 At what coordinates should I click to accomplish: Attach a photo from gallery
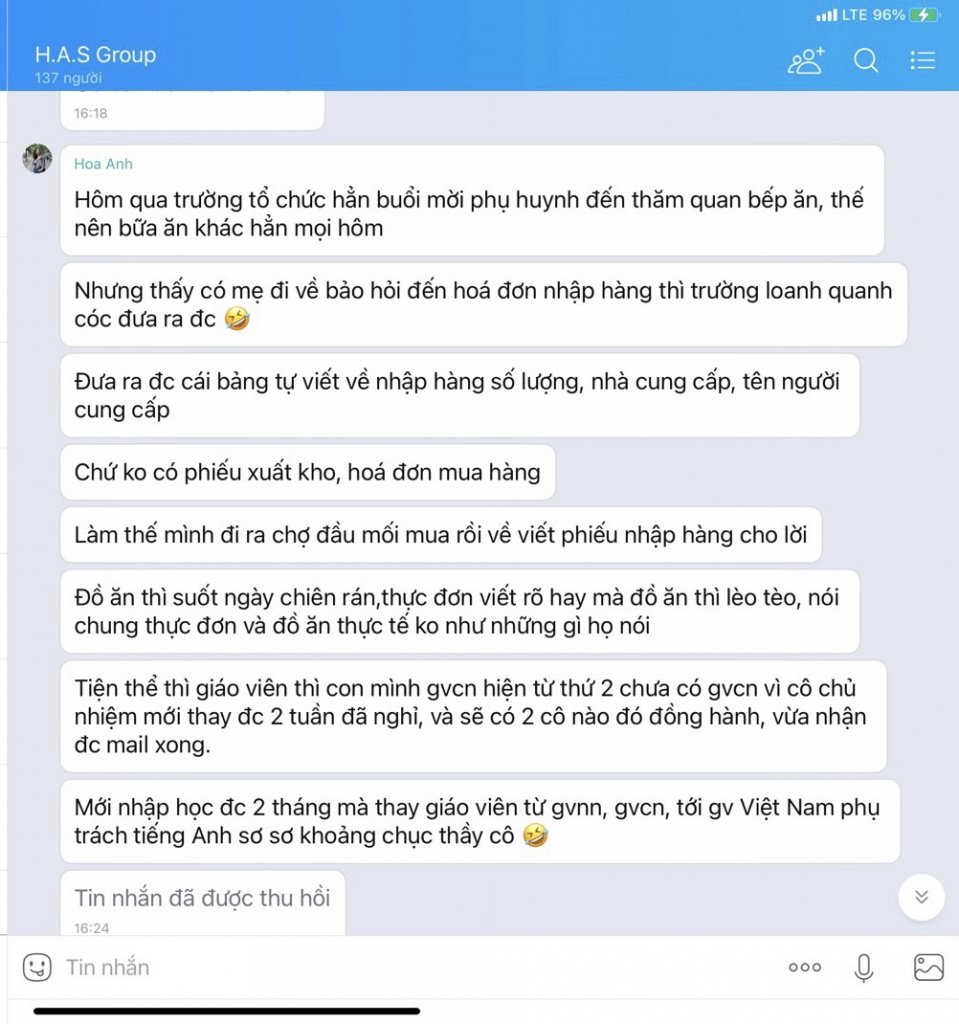point(928,967)
